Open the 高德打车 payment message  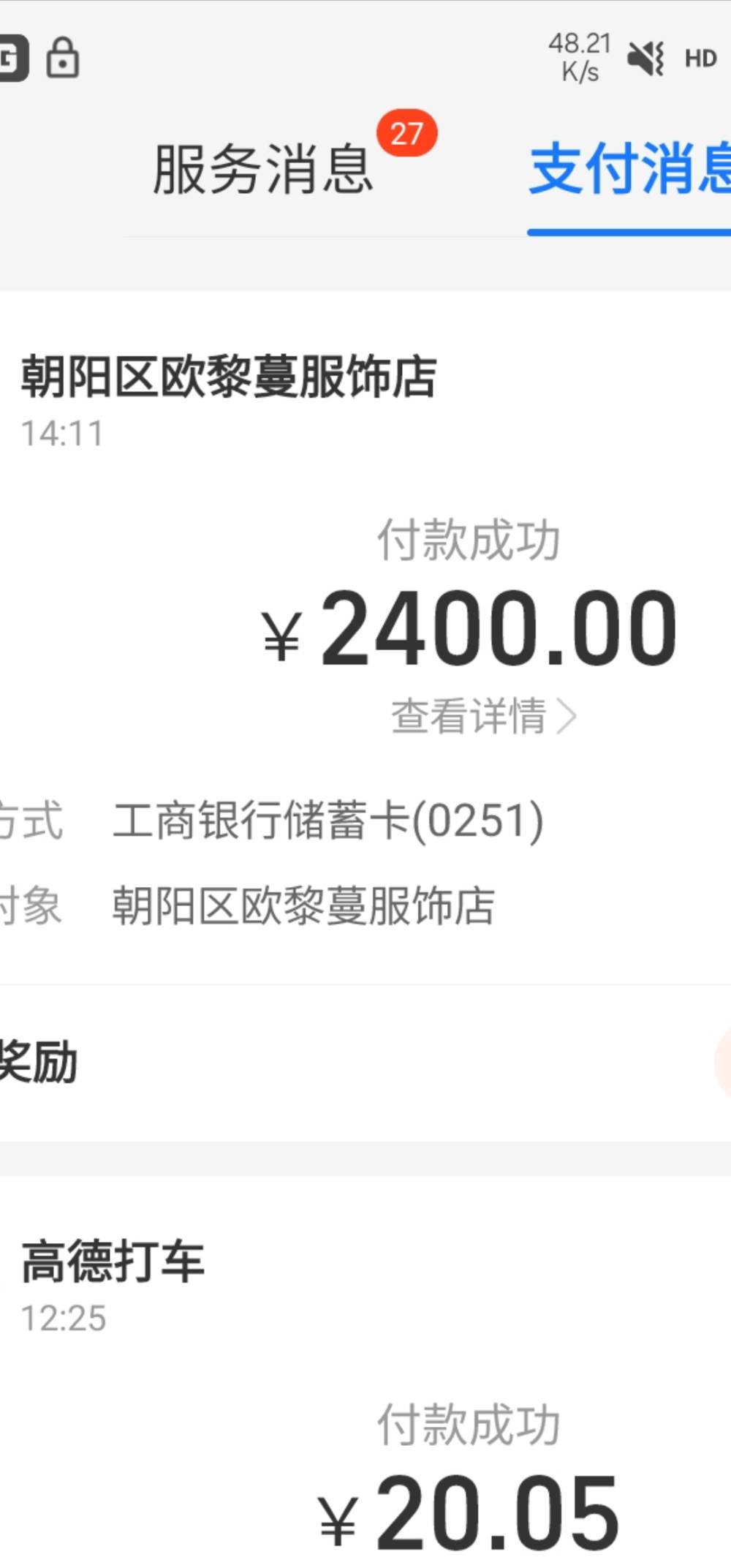(113, 1262)
